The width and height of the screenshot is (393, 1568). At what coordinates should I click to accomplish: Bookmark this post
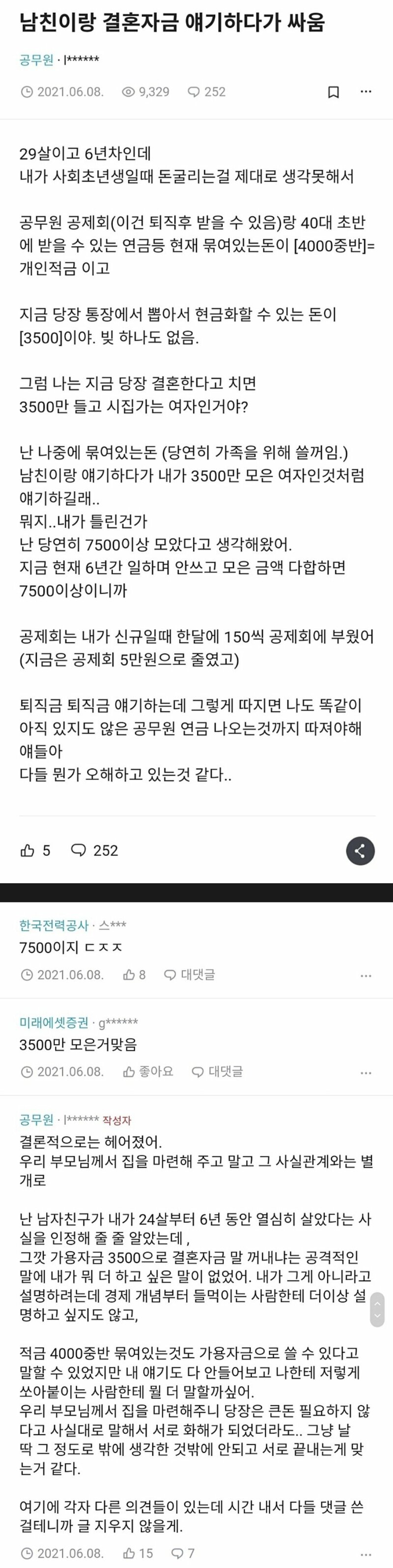(x=334, y=92)
